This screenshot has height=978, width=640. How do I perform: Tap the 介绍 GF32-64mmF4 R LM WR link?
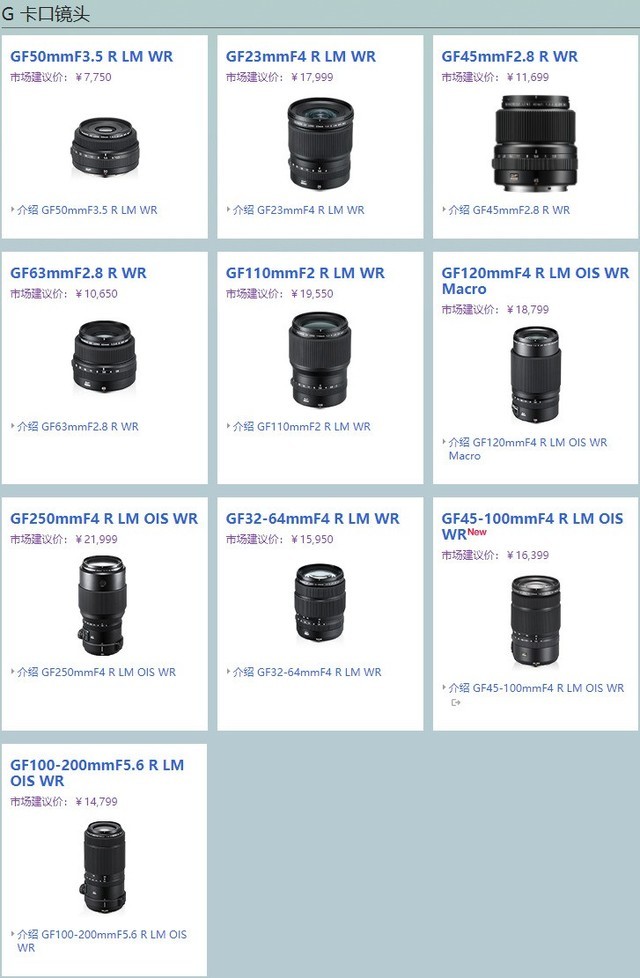307,672
